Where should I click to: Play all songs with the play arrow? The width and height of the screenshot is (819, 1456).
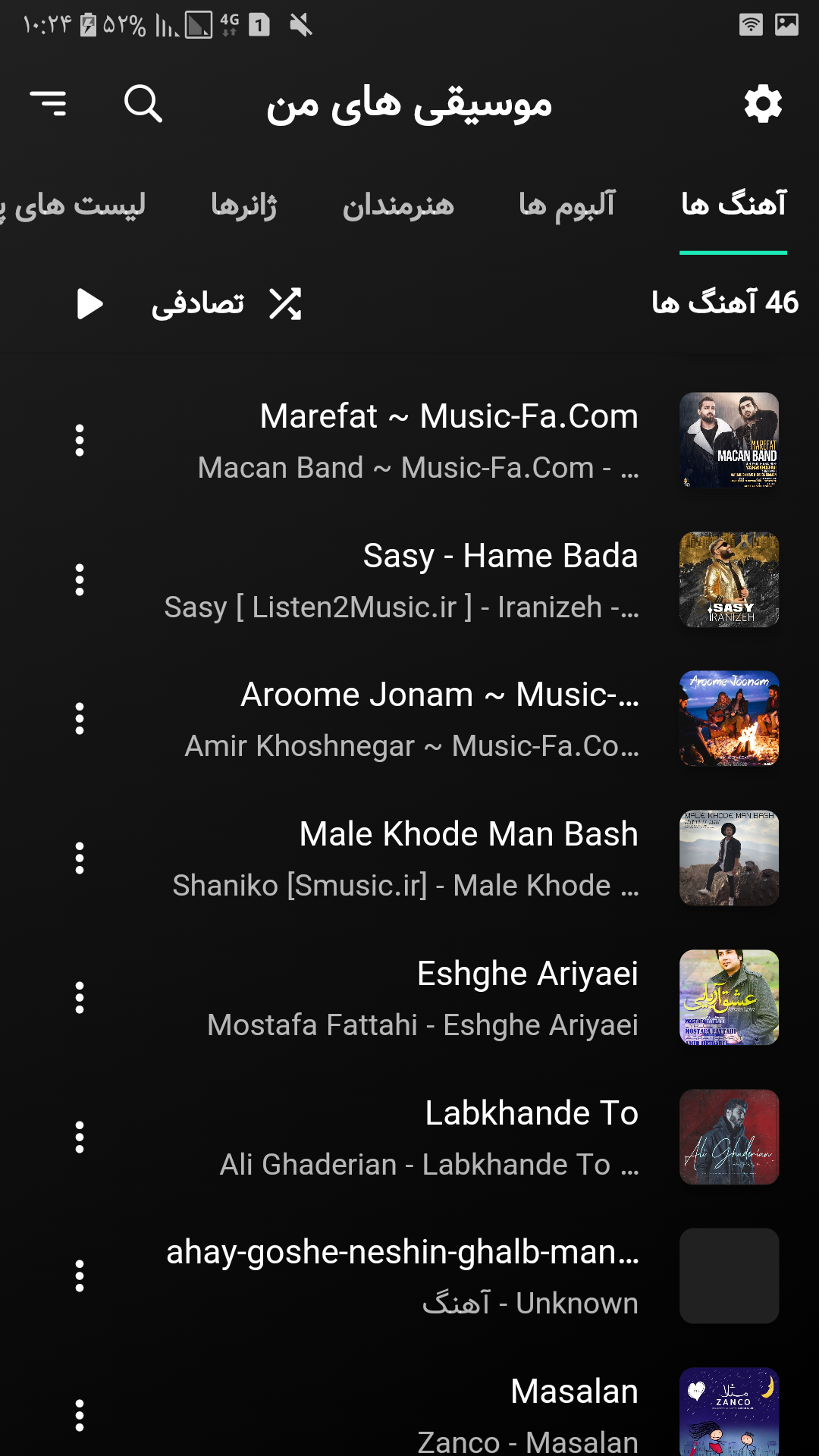point(89,304)
